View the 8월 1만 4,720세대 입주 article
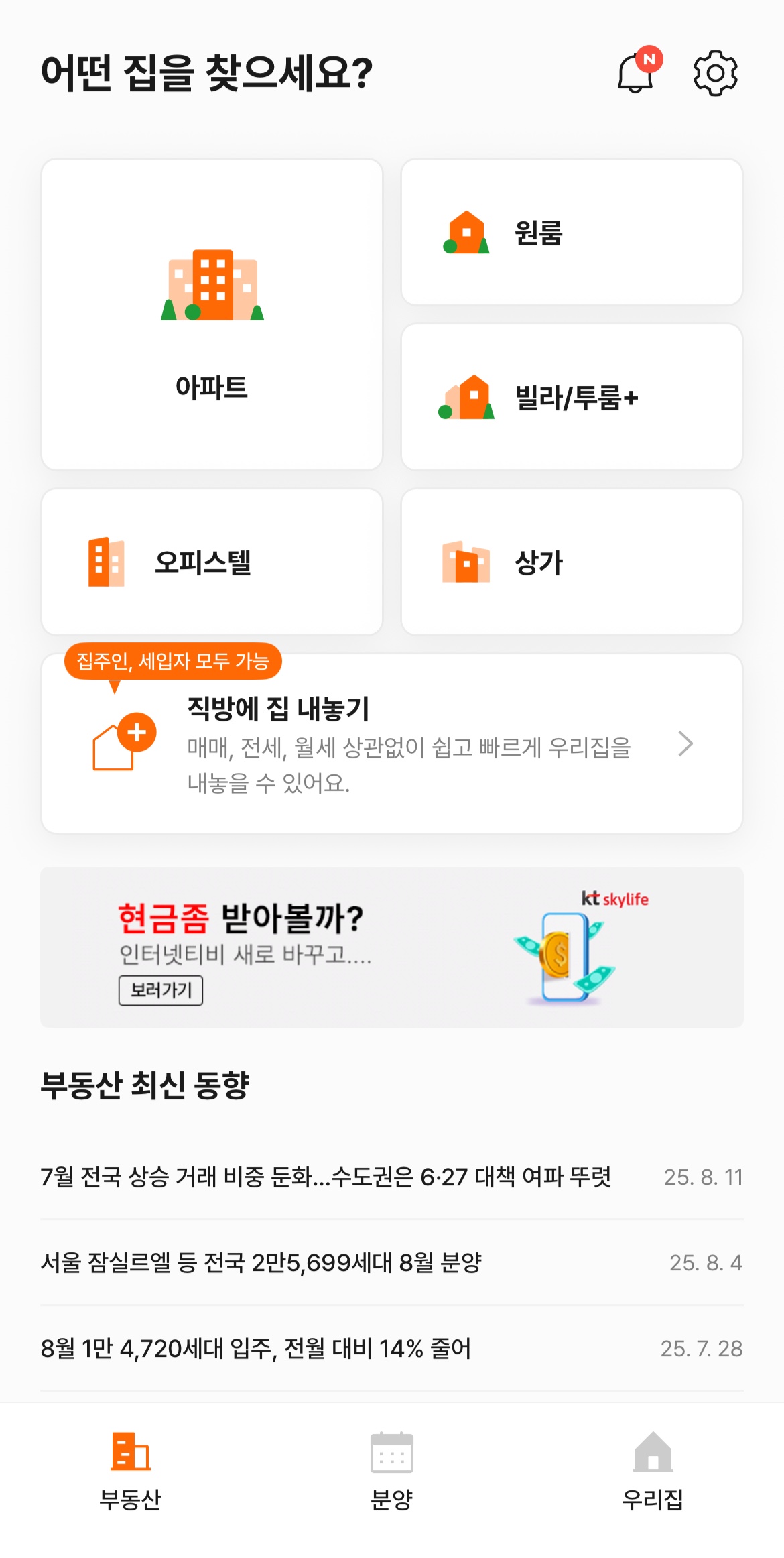784x1558 pixels. click(256, 1348)
